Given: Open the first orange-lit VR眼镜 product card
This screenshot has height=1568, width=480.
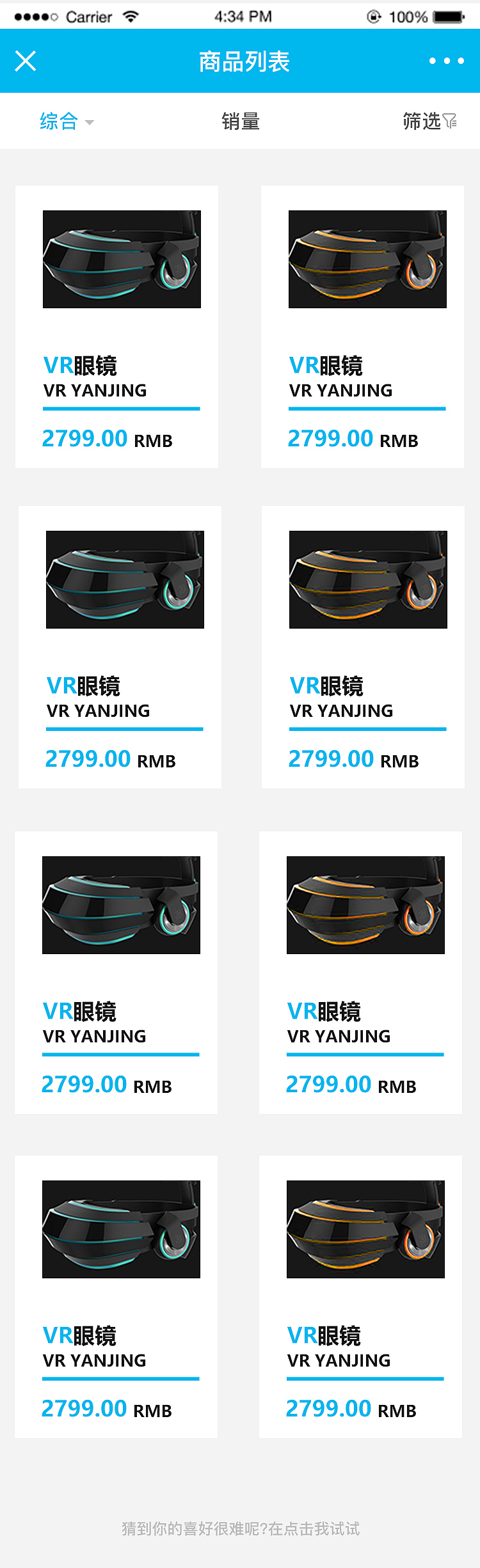Looking at the screenshot, I should click(362, 327).
